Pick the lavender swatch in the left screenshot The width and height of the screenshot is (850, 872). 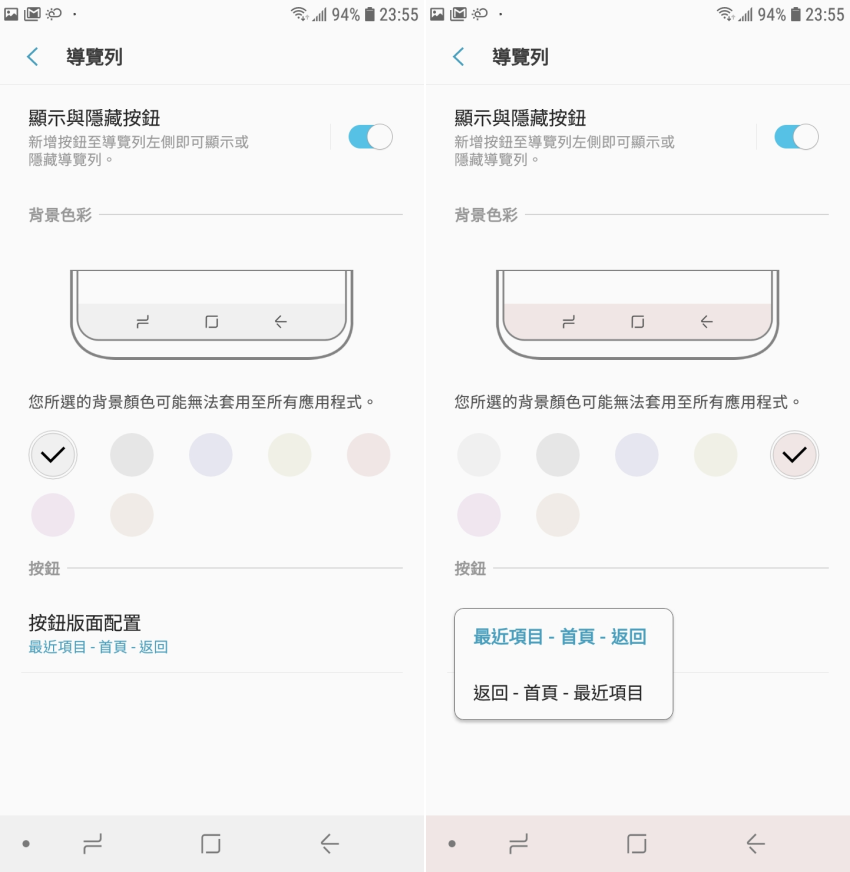pos(211,455)
